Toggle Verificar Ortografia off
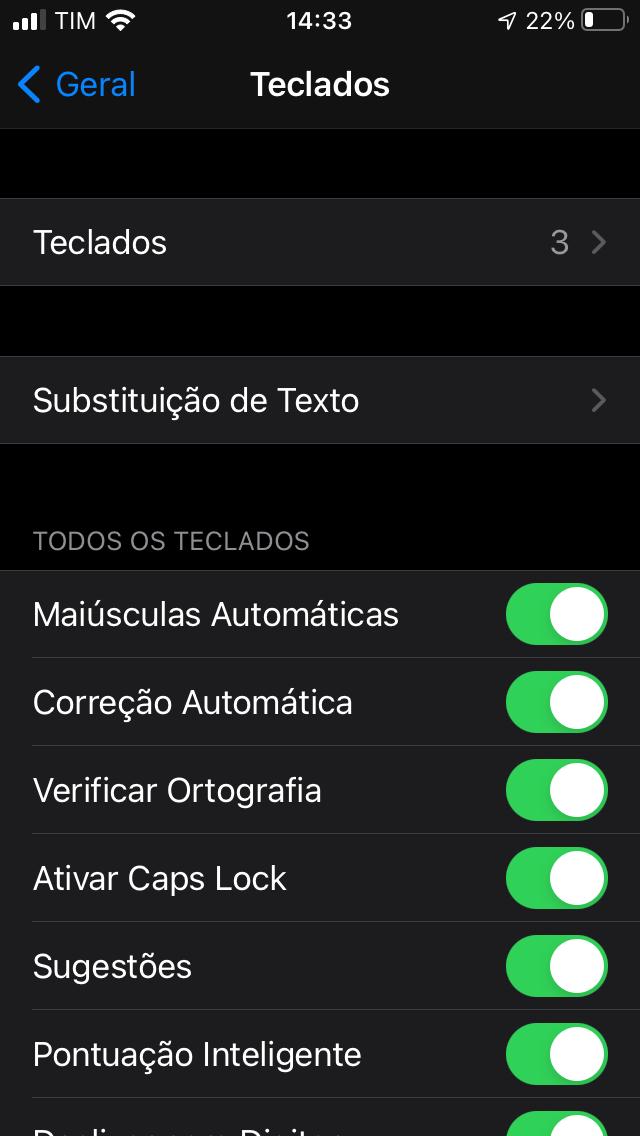Screen dimensions: 640x1136 pos(557,790)
